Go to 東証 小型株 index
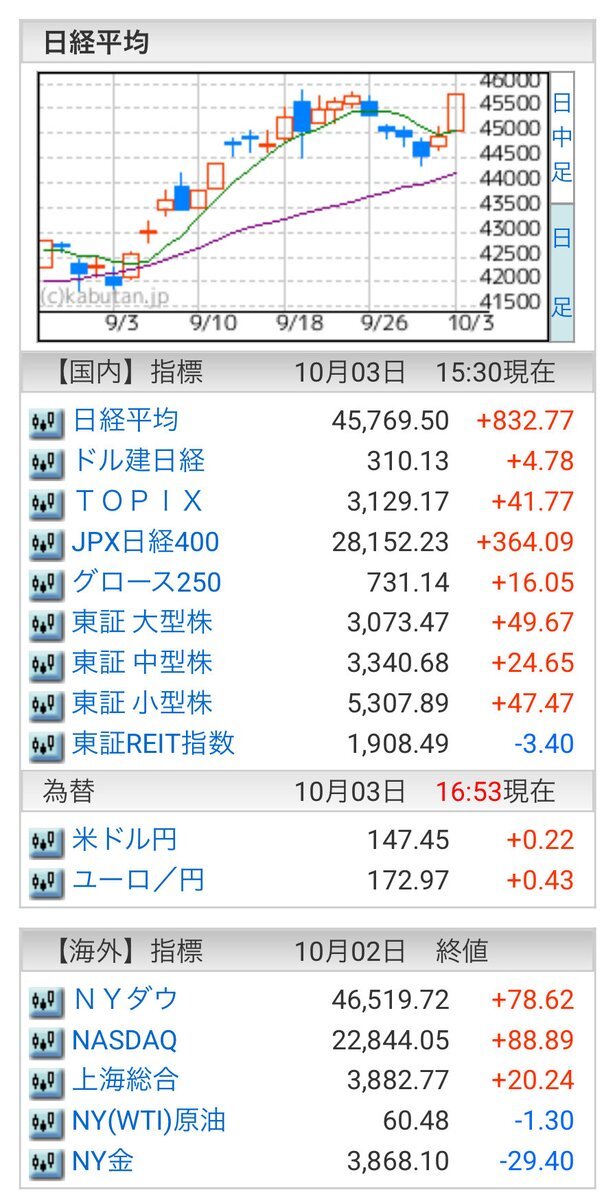This screenshot has height=1199, width=615. tap(142, 703)
